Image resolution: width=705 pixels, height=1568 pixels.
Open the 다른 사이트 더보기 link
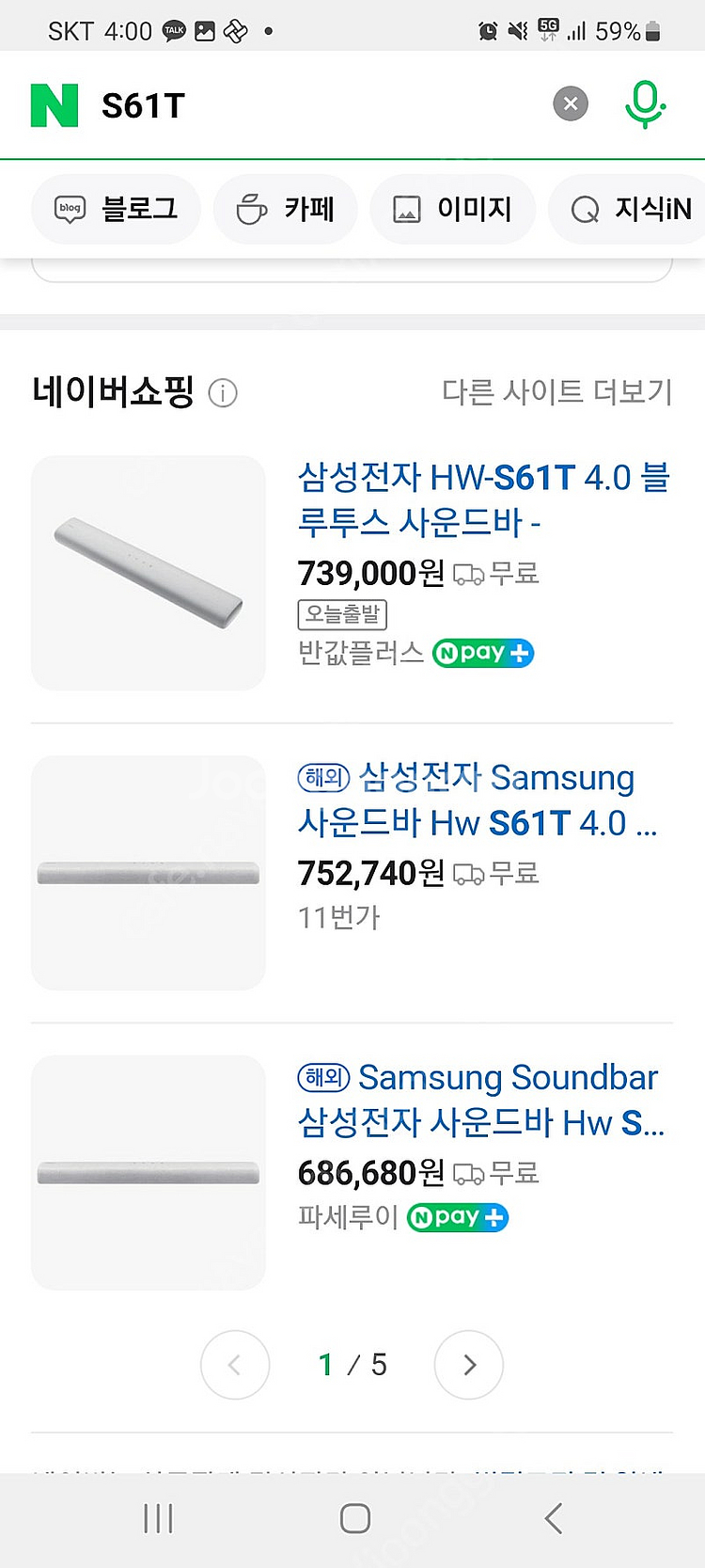tap(557, 391)
